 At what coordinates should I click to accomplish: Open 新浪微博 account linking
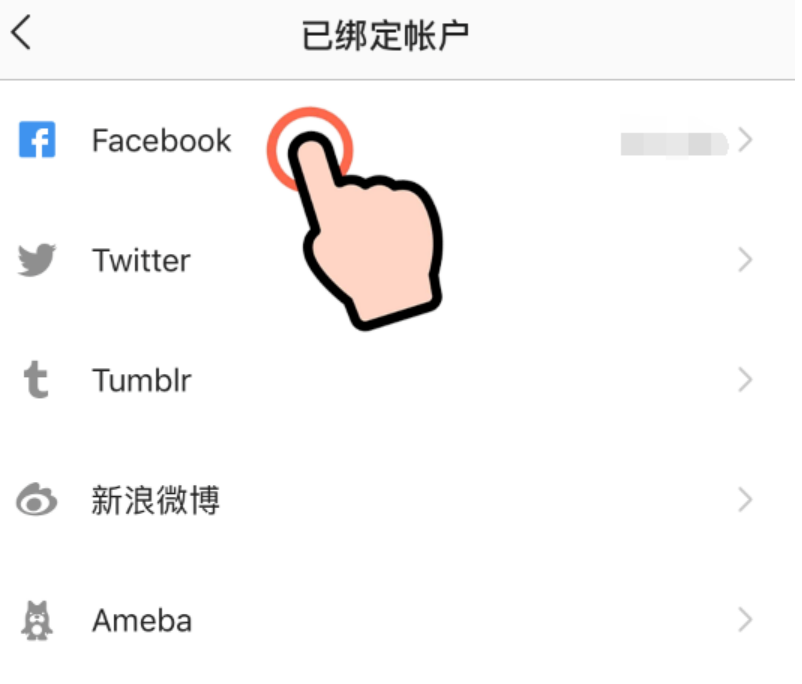click(x=155, y=500)
